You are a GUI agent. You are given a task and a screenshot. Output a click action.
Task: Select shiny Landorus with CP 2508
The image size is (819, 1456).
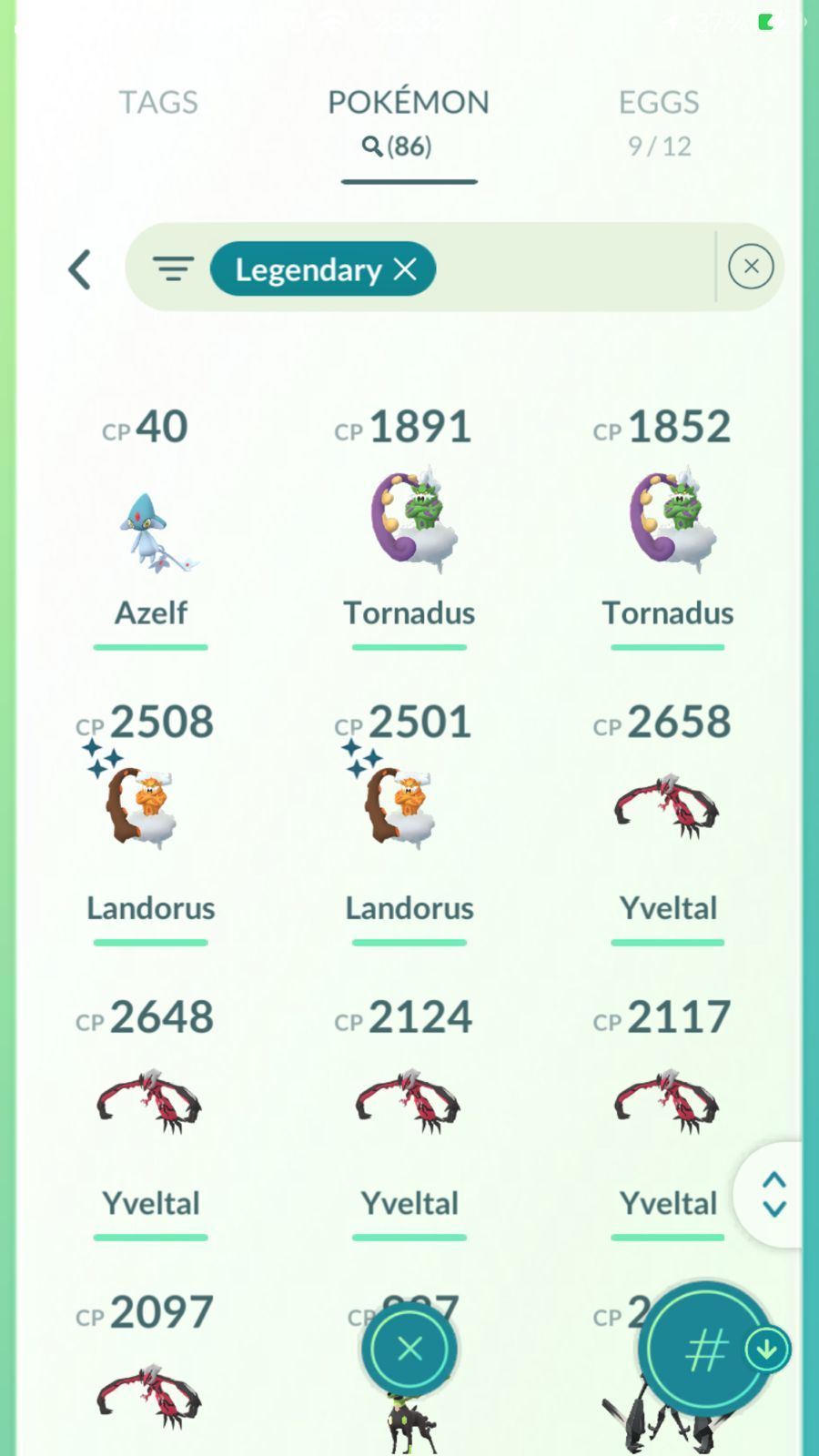[x=150, y=821]
